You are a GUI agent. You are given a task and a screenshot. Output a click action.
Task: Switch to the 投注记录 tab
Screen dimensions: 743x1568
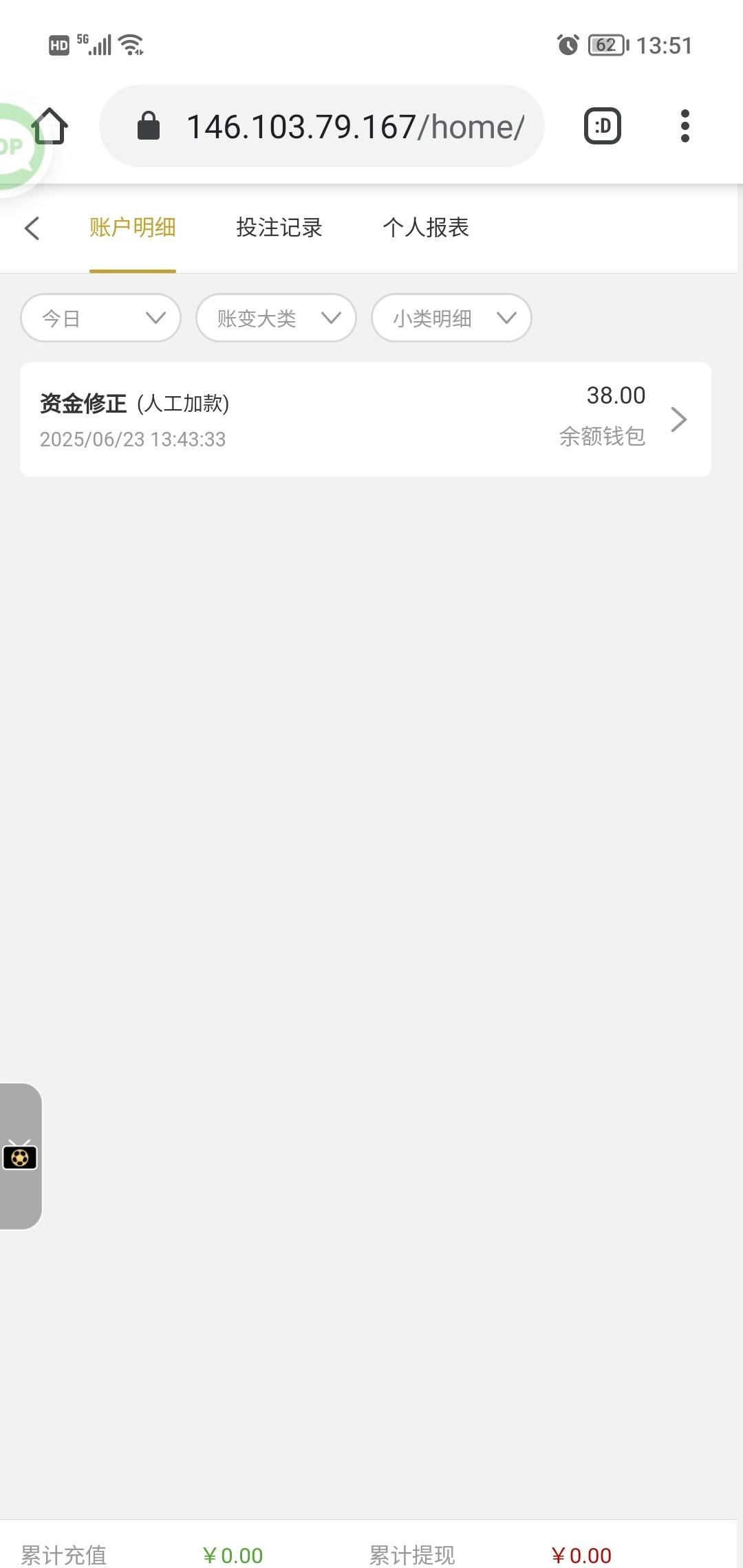[x=279, y=228]
